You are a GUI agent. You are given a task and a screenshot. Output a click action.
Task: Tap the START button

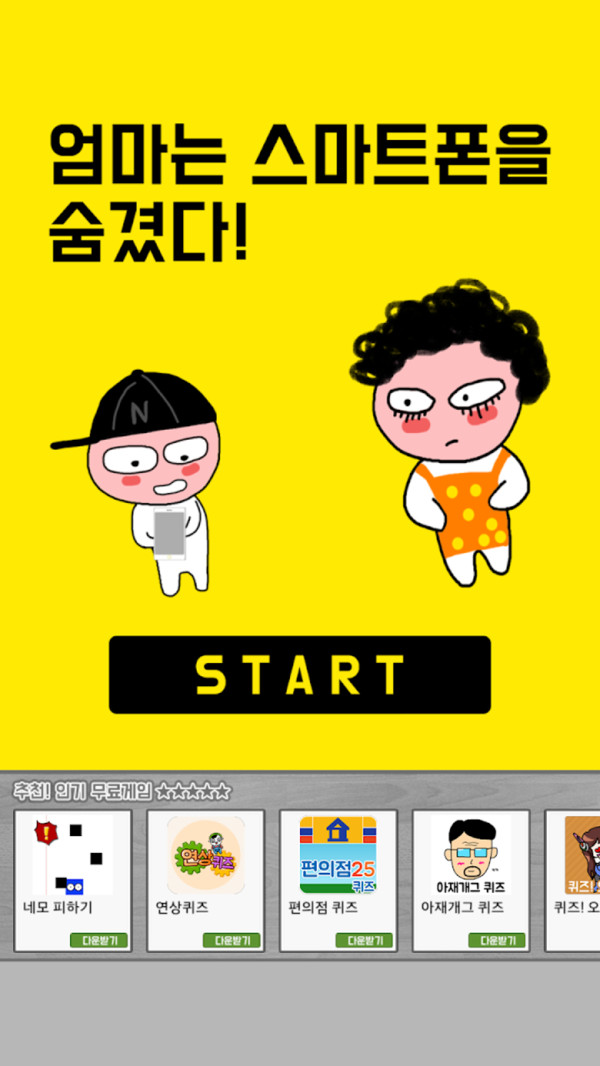[300, 675]
